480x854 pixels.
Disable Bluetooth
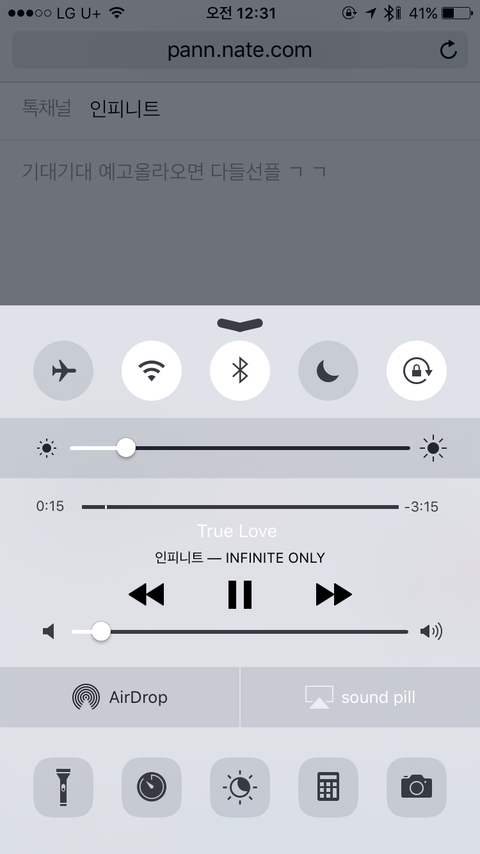pos(240,371)
